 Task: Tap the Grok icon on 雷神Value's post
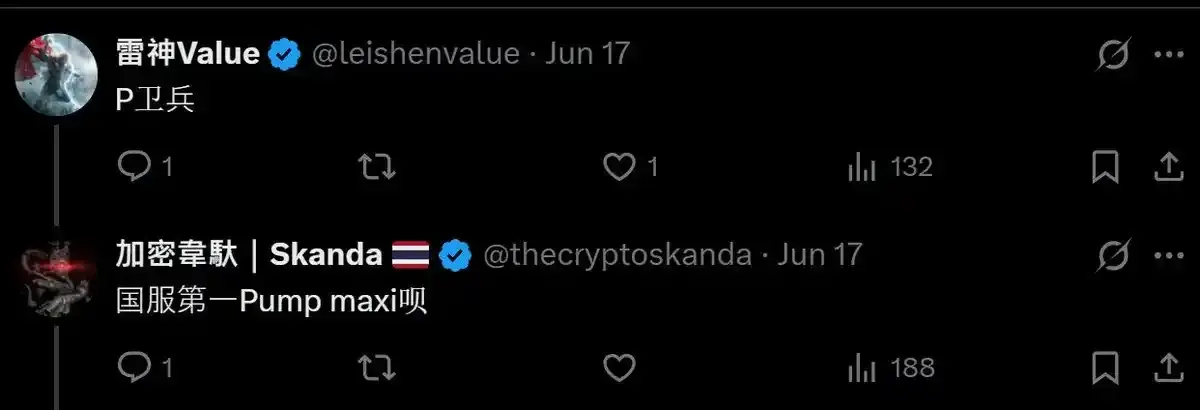[x=1112, y=54]
